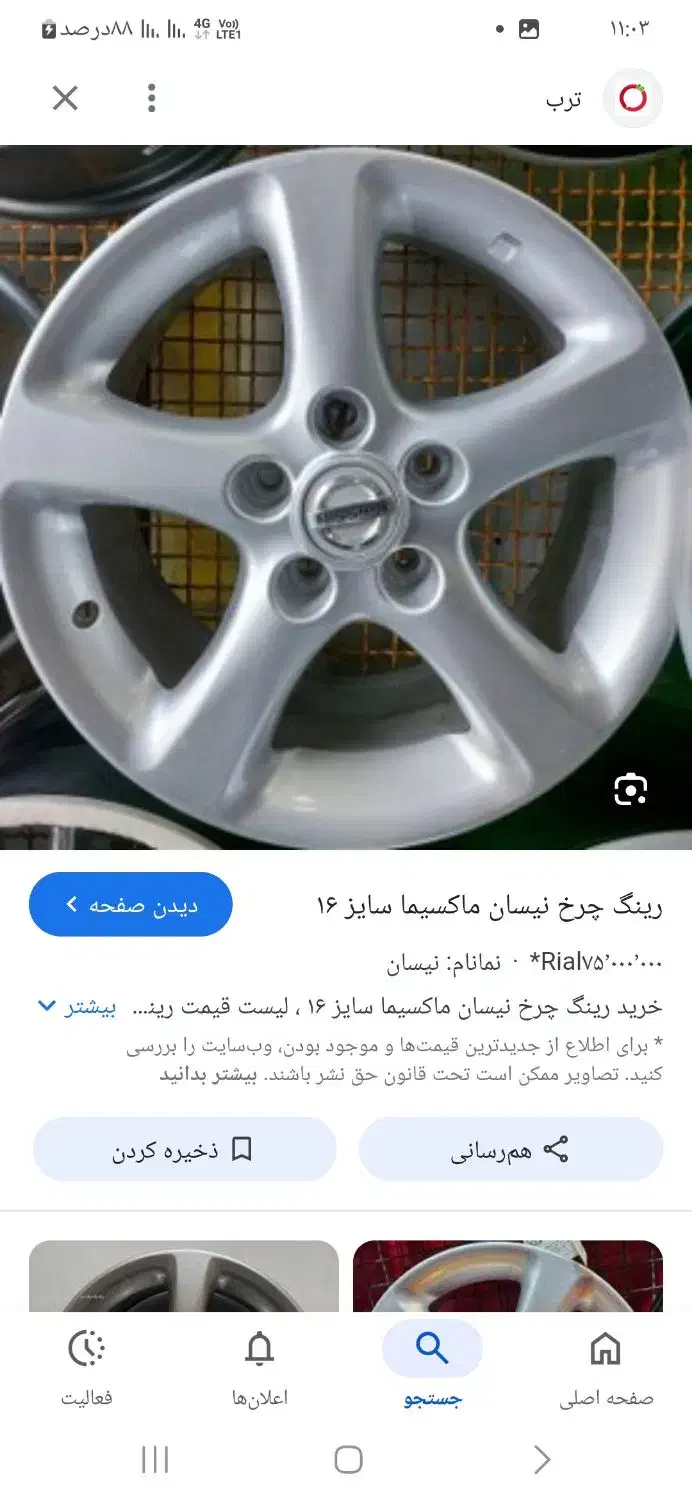
Task: Select the جستجو tab
Action: click(432, 1366)
